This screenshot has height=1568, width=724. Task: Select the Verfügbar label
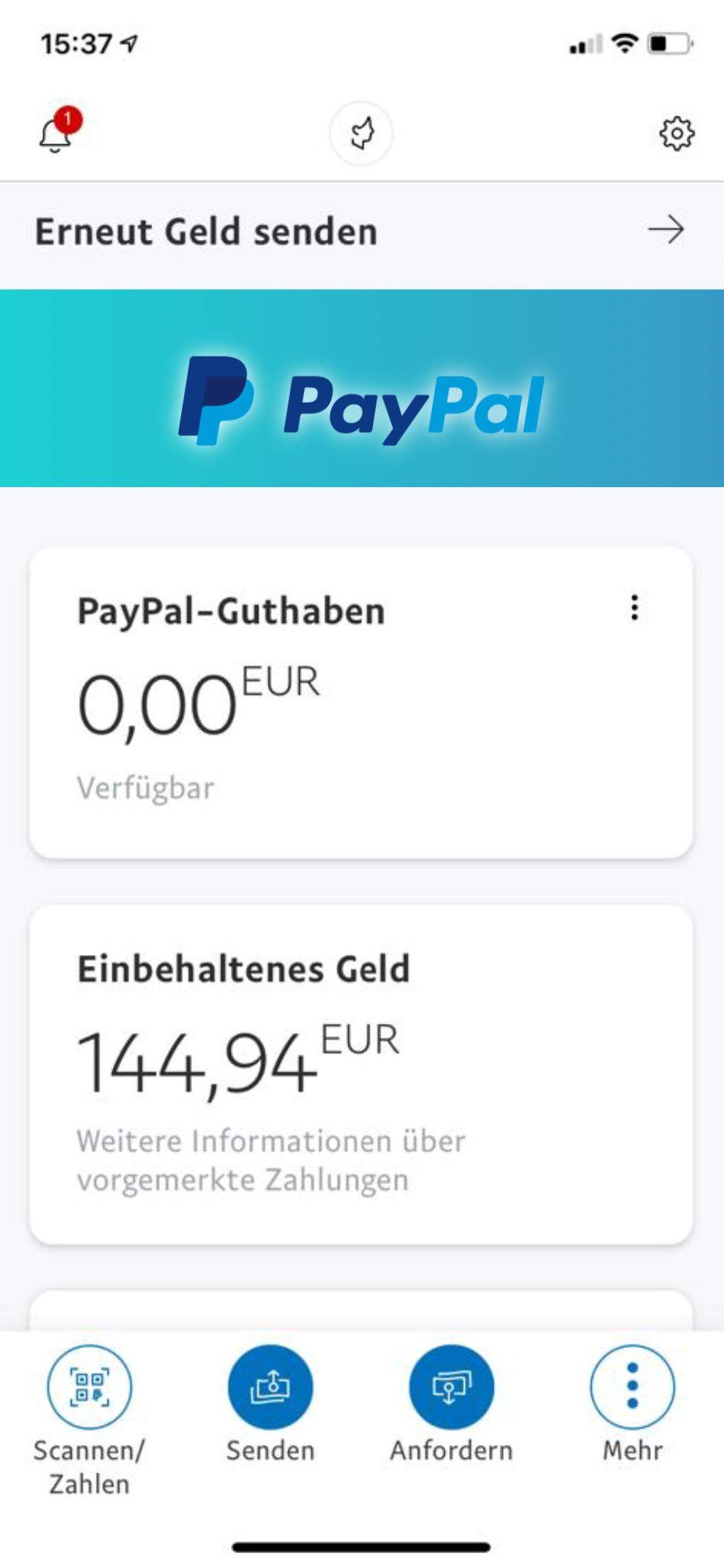[x=144, y=786]
